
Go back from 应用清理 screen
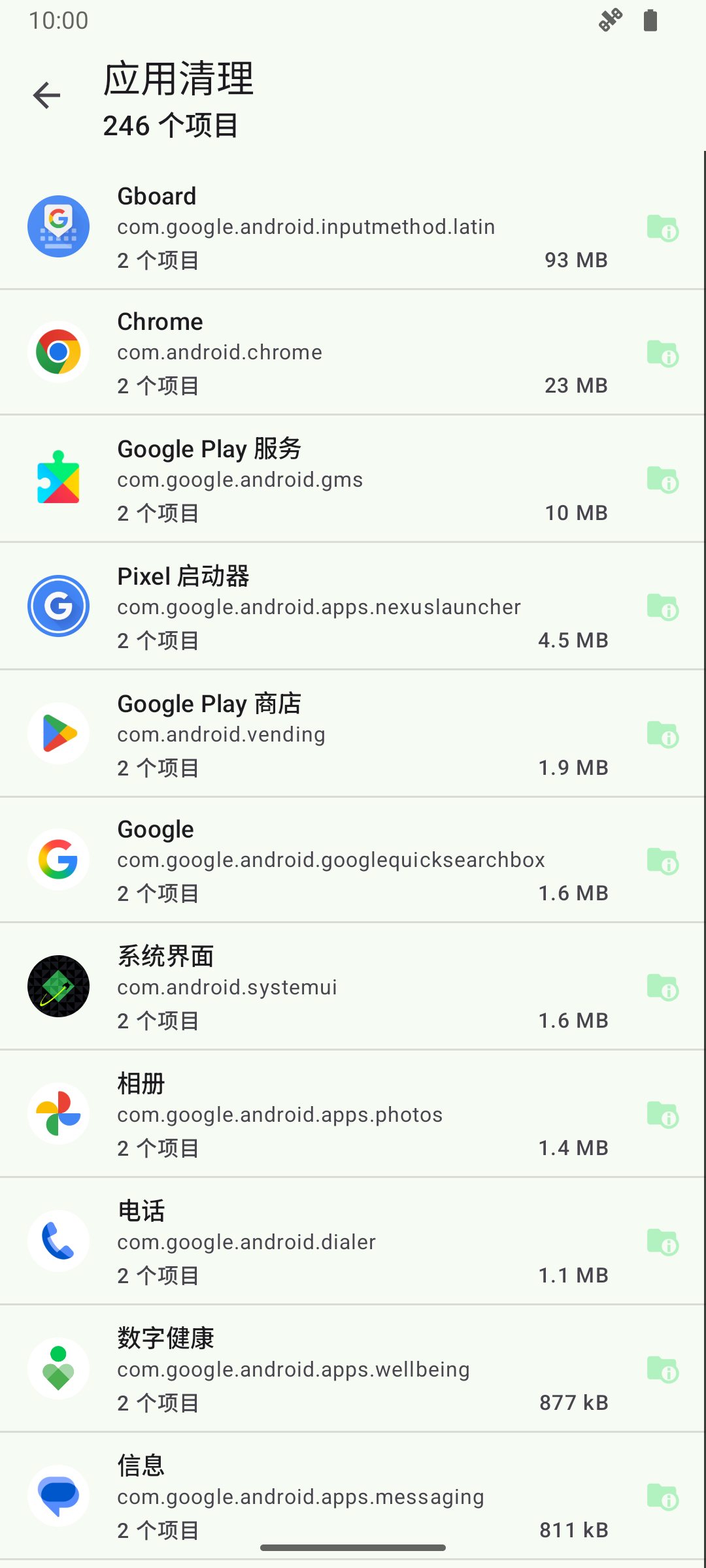[x=46, y=95]
